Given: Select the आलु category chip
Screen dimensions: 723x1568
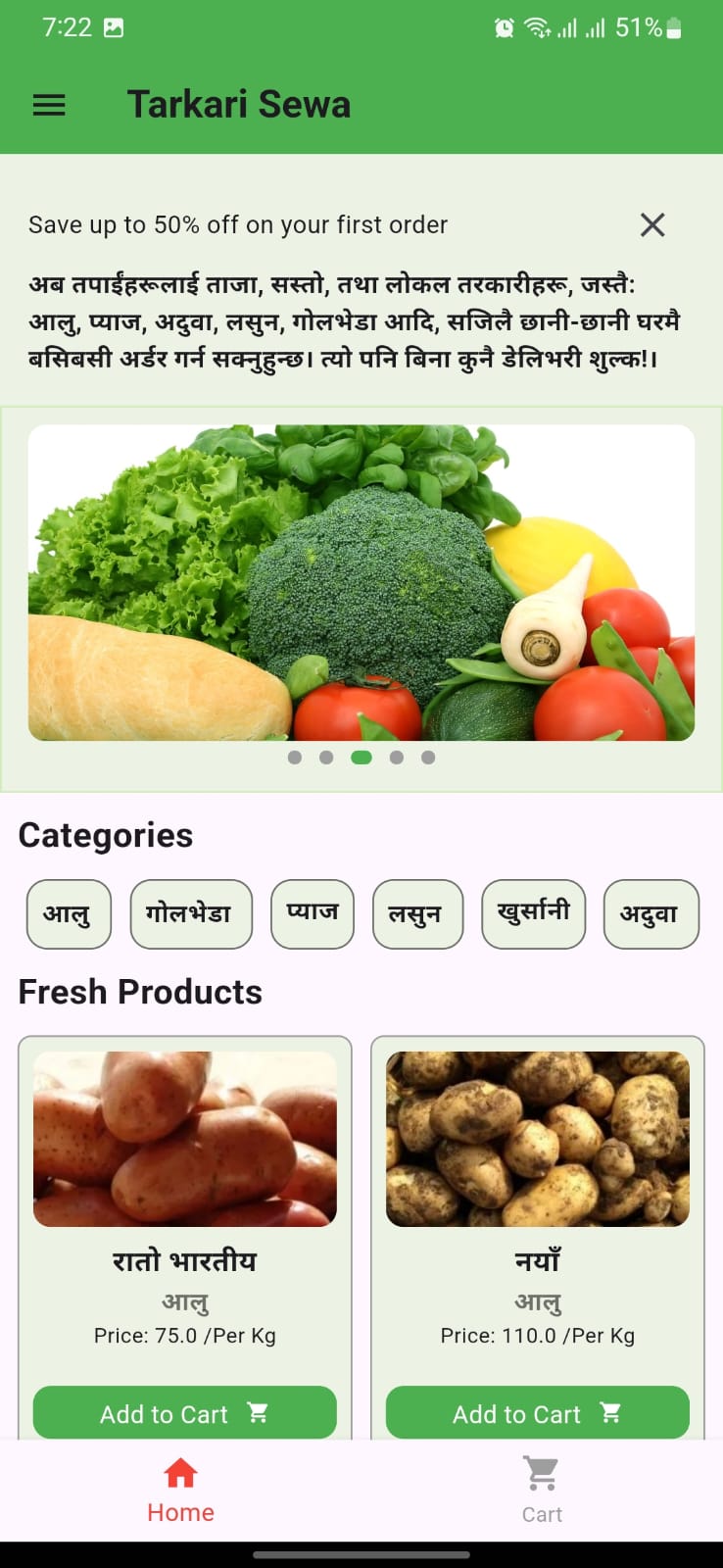Looking at the screenshot, I should [x=69, y=913].
